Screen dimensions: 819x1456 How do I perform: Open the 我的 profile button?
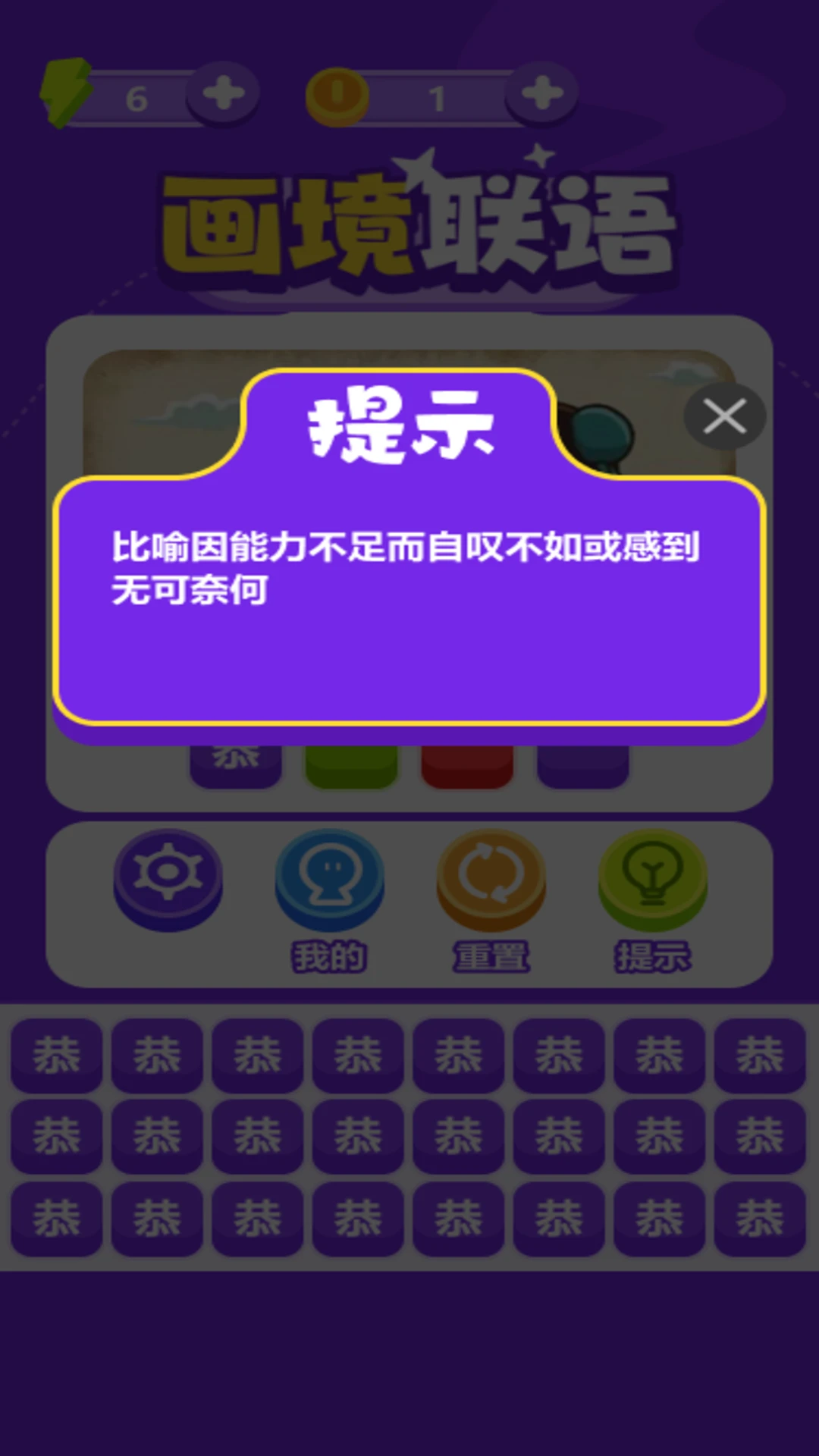point(329,880)
